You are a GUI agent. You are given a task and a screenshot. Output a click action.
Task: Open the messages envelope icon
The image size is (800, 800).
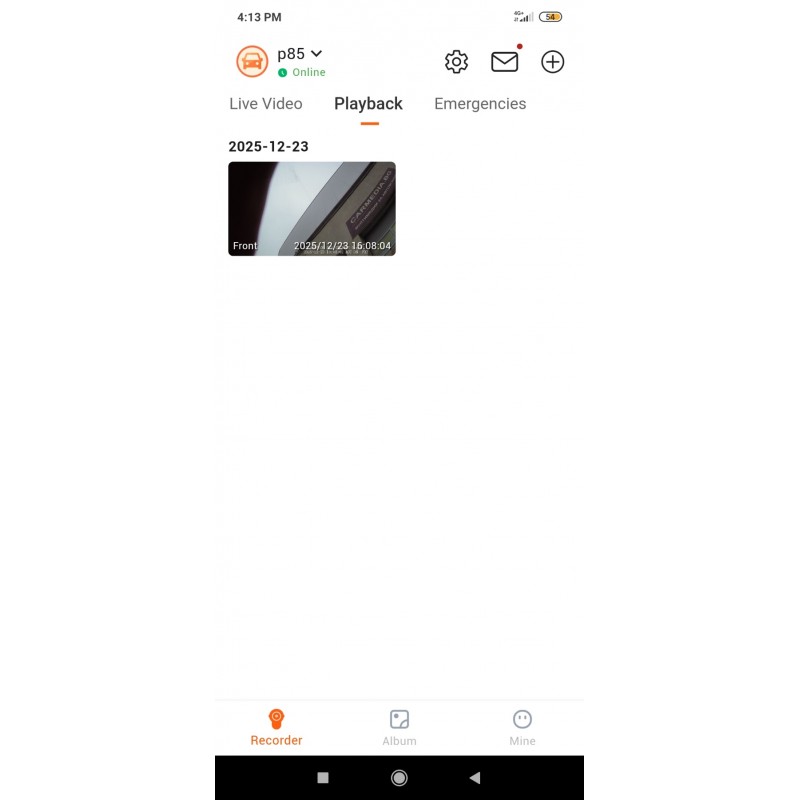(505, 62)
